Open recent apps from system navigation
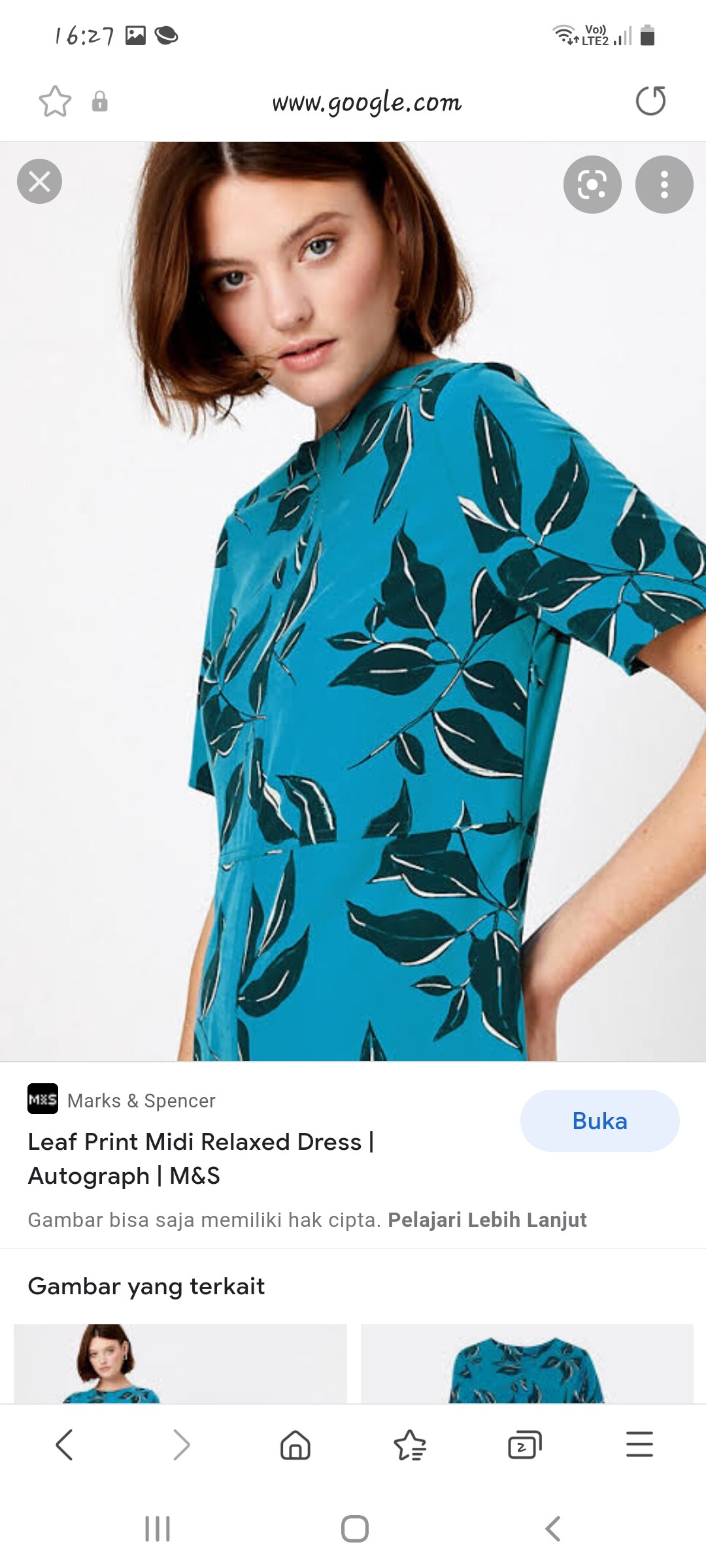This screenshot has width=706, height=1568. pyautogui.click(x=158, y=1529)
